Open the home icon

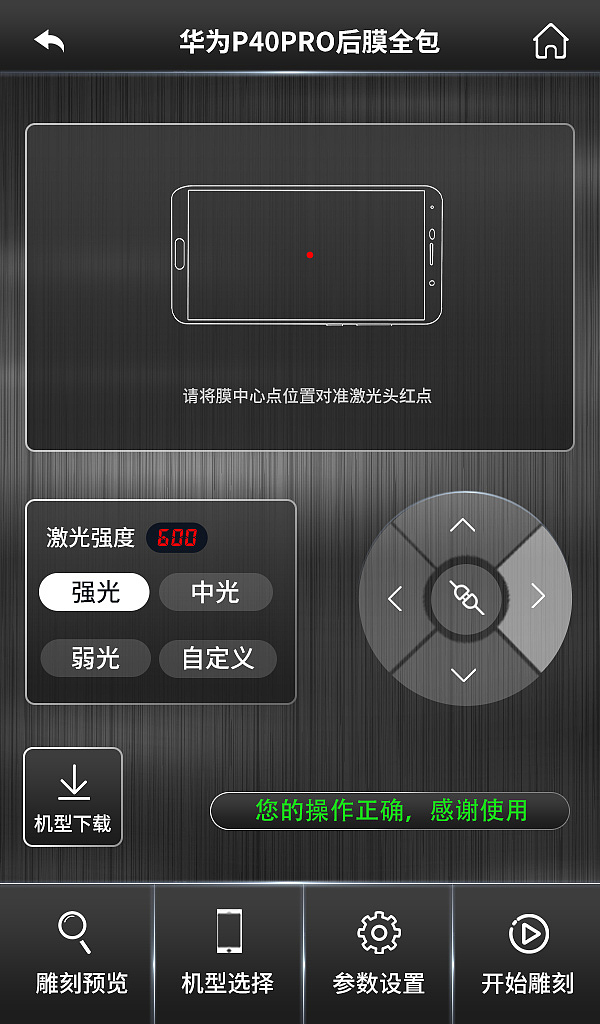click(x=550, y=41)
